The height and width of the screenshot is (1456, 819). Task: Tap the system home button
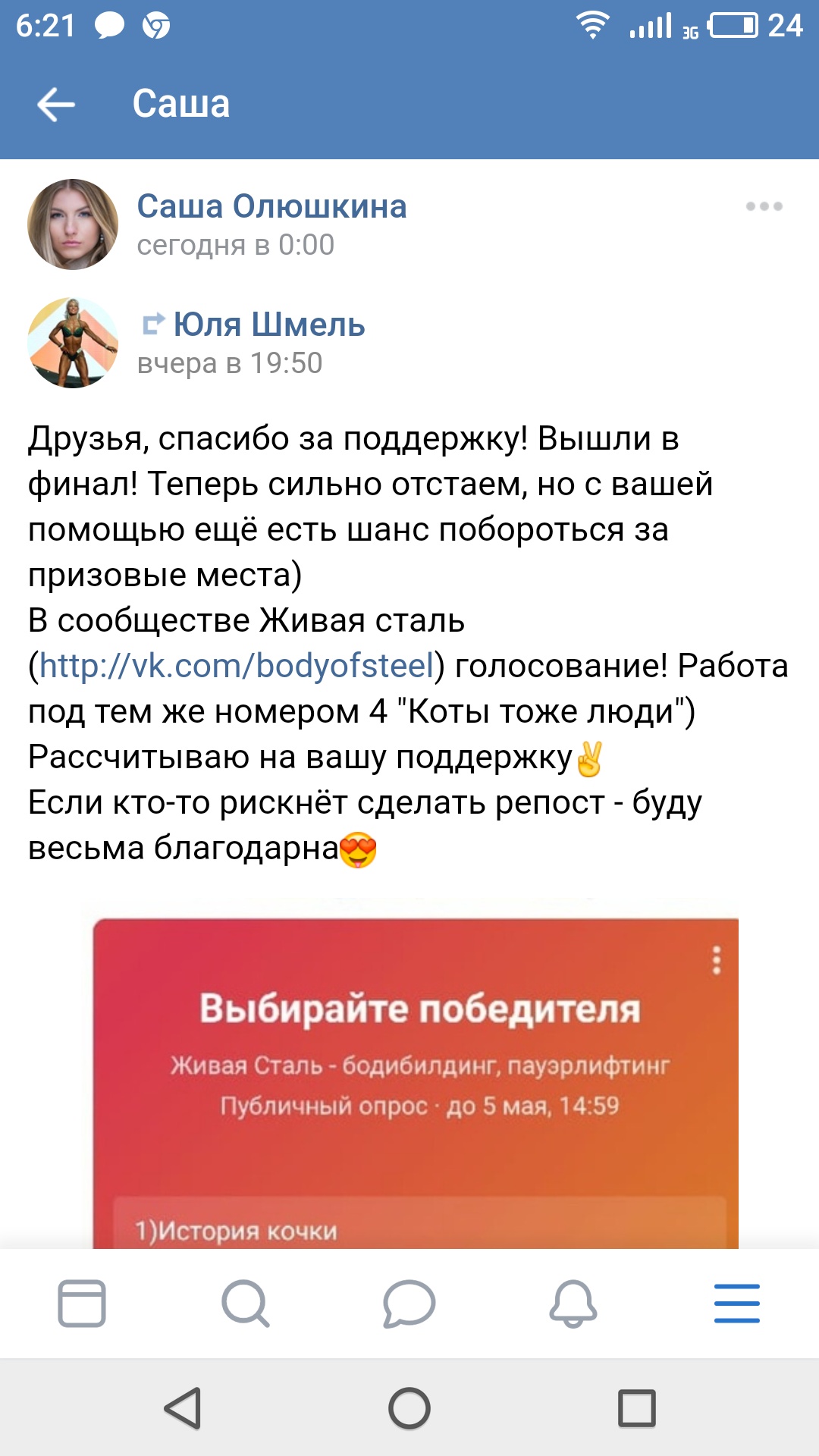409,1408
